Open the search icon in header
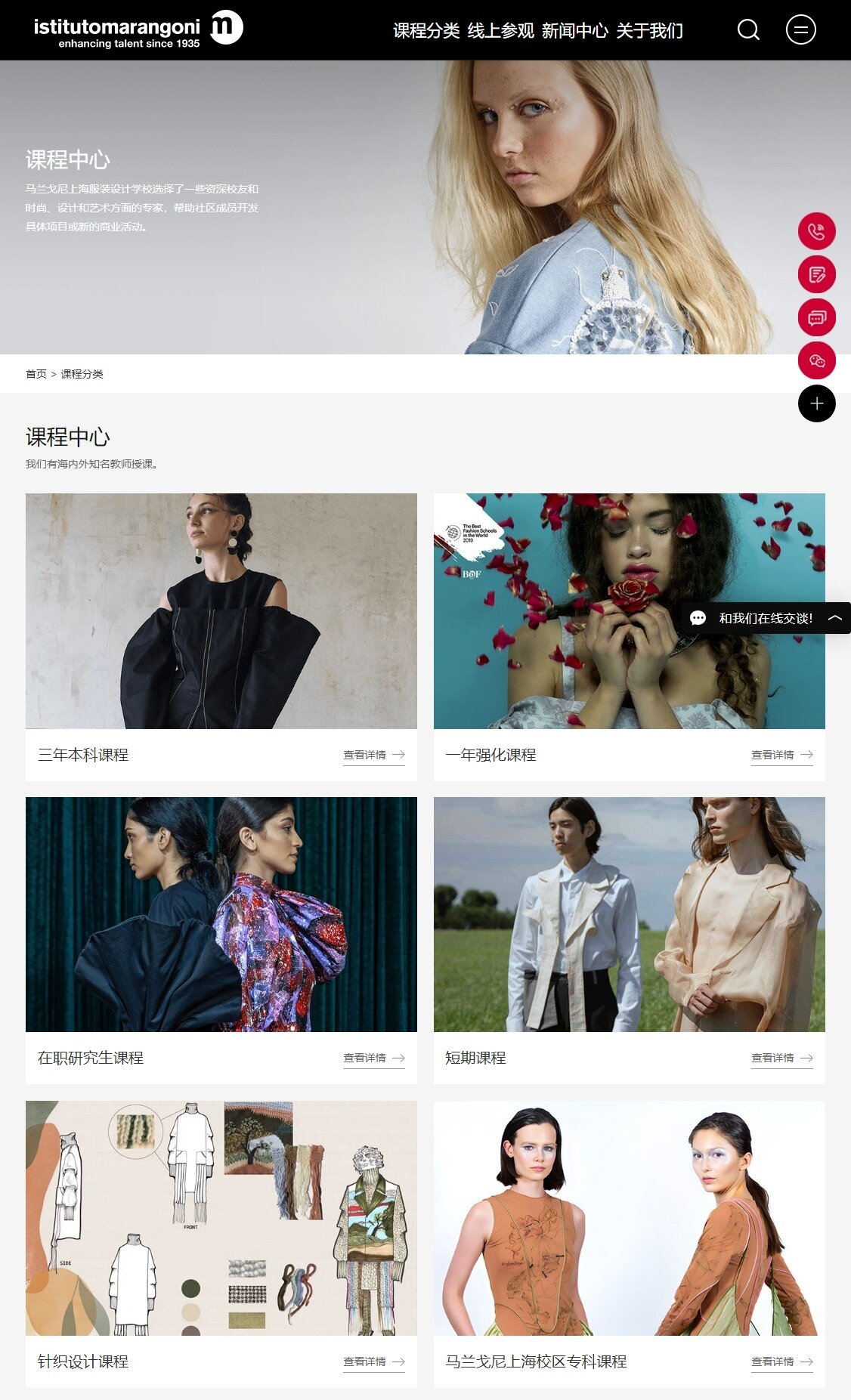Image resolution: width=851 pixels, height=1400 pixels. 748,30
